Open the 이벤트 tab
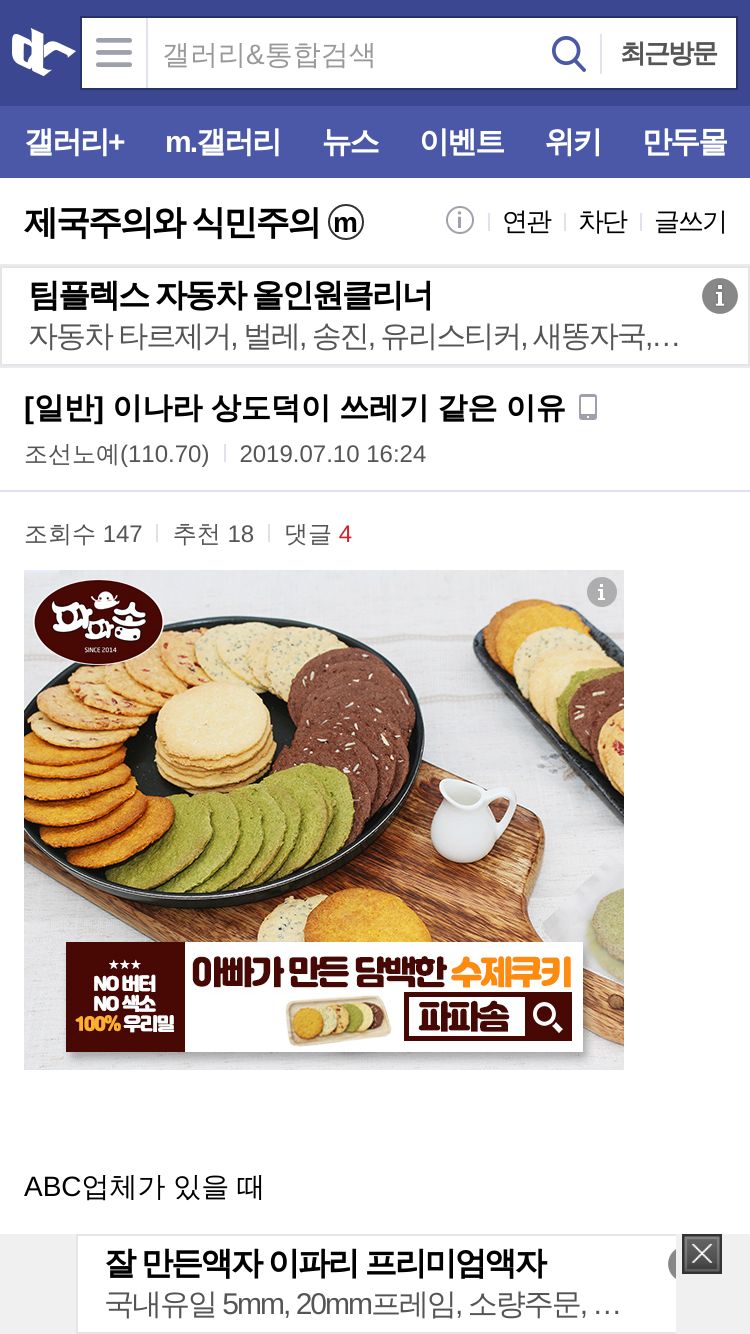 pyautogui.click(x=462, y=142)
